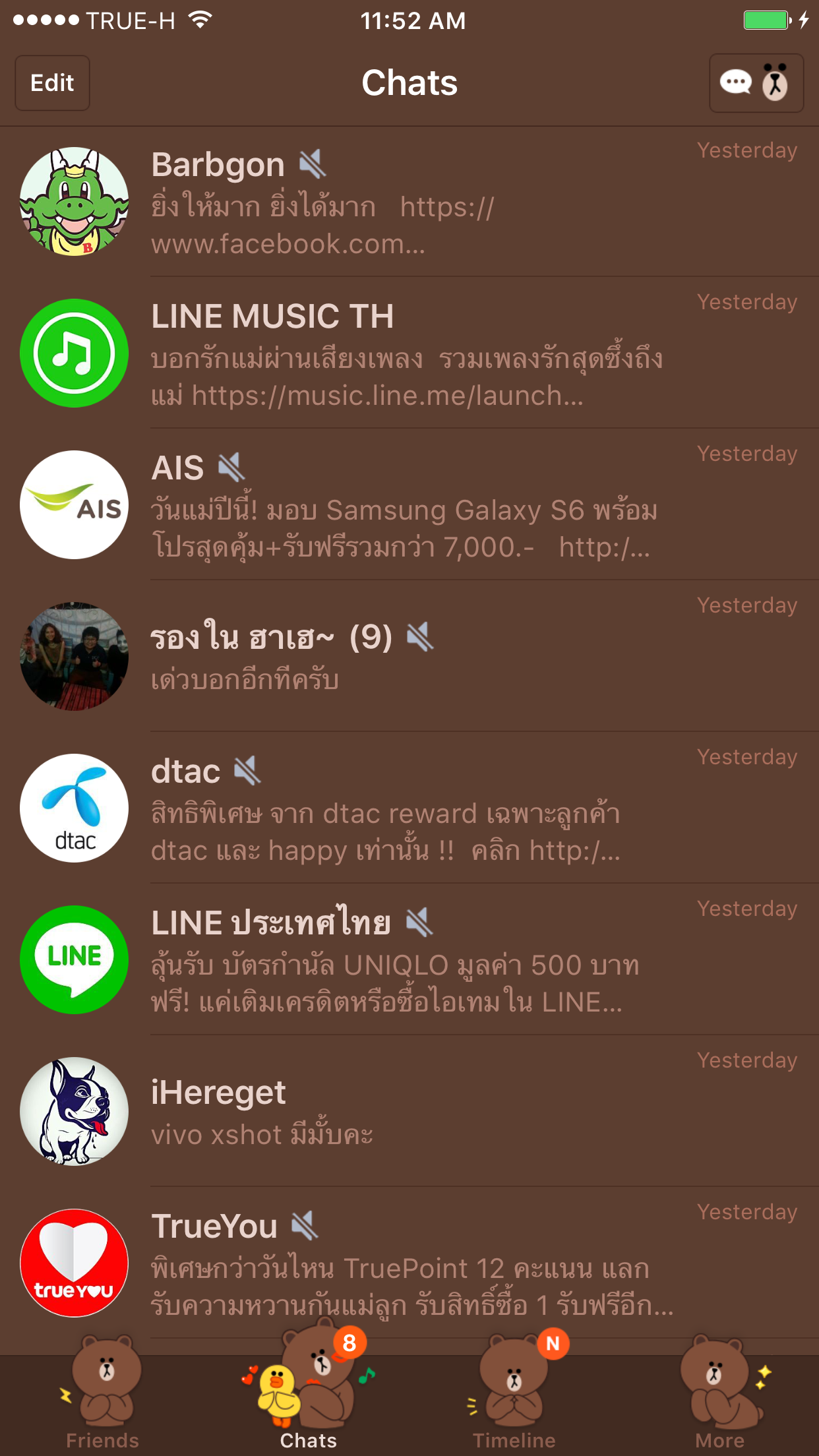Open the chat with Barbgon
This screenshot has width=819, height=1456.
coord(409,201)
